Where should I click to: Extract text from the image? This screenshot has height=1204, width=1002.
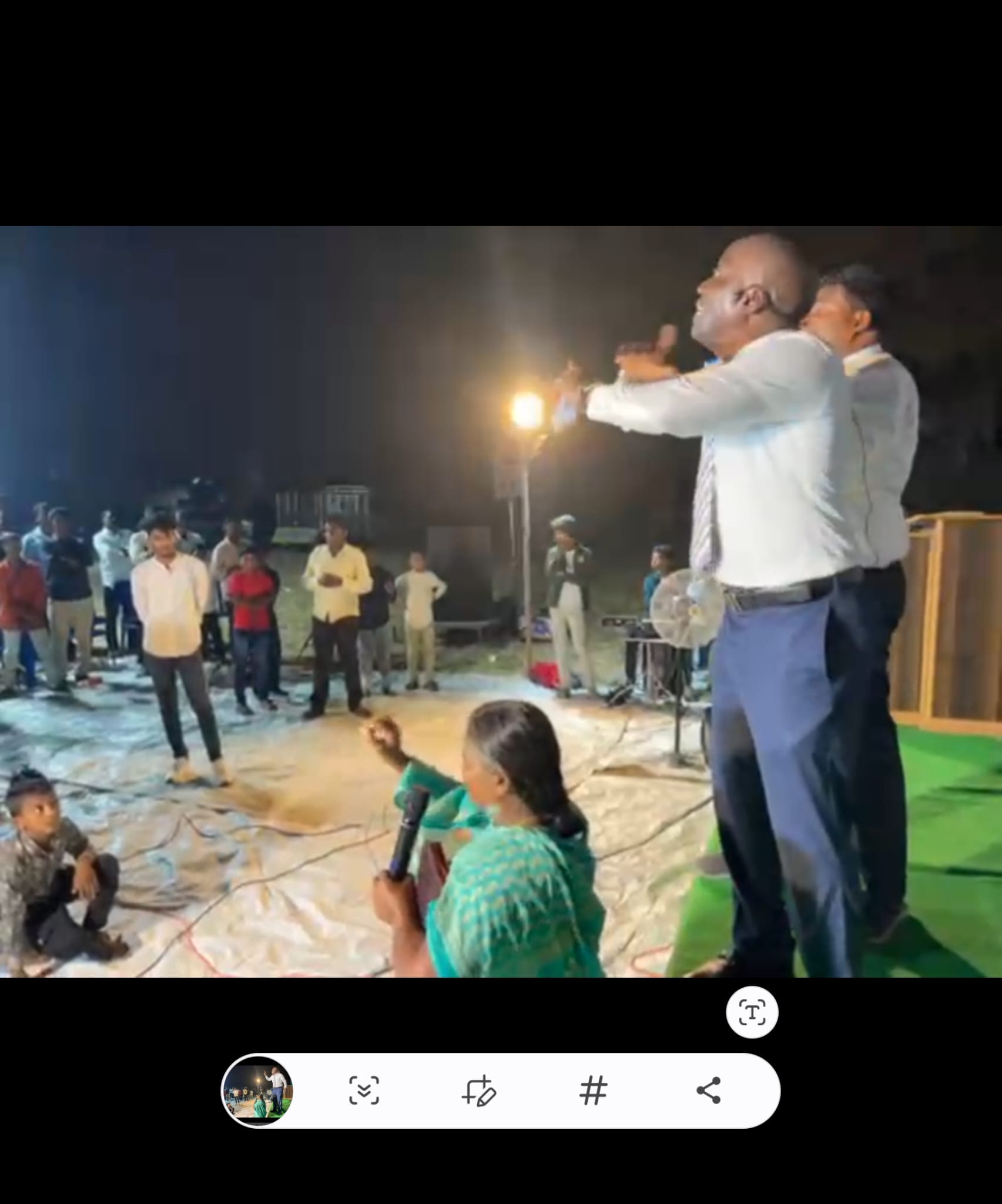tap(752, 1013)
